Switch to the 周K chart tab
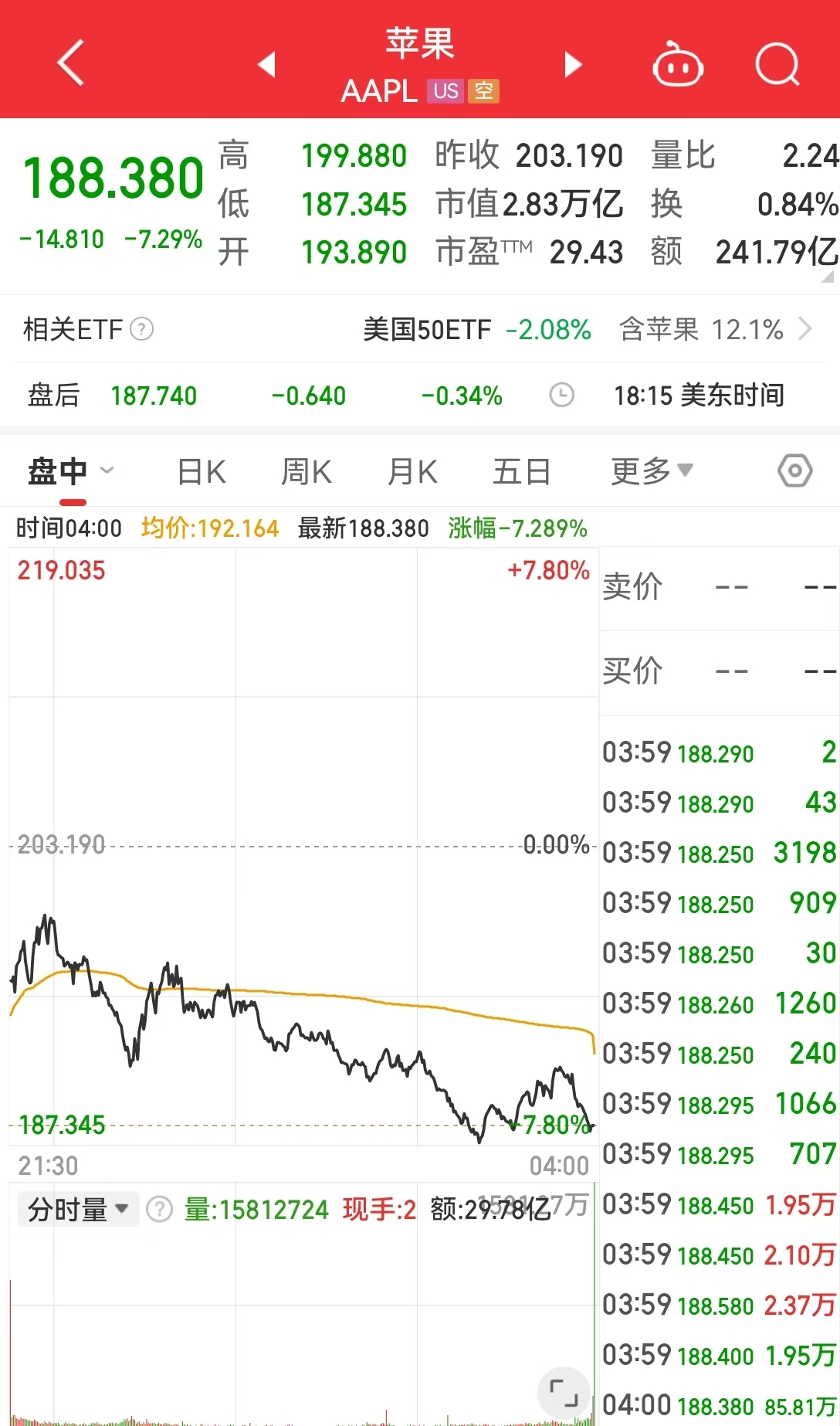Viewport: 840px width, 1426px height. (x=306, y=471)
